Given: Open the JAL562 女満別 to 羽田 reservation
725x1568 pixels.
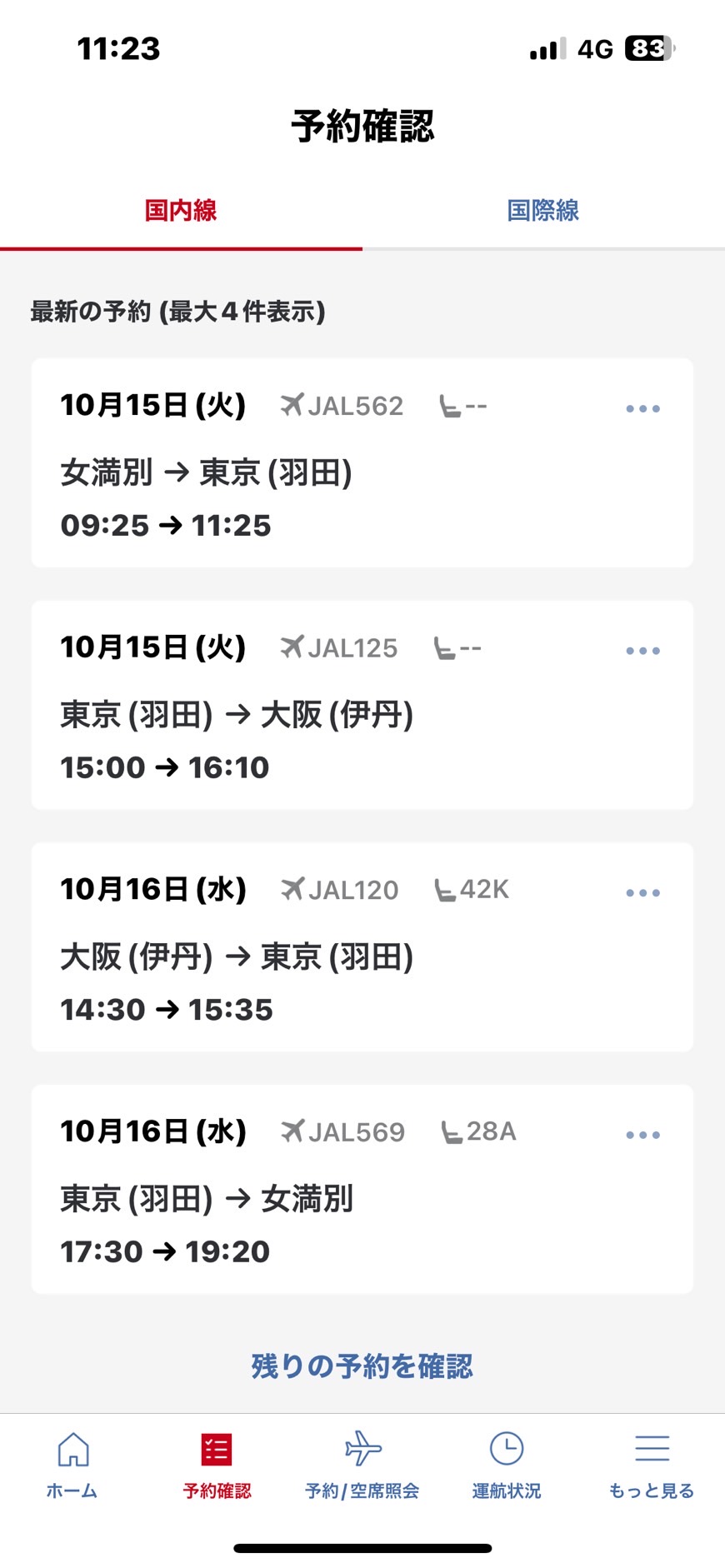Looking at the screenshot, I should tap(362, 463).
